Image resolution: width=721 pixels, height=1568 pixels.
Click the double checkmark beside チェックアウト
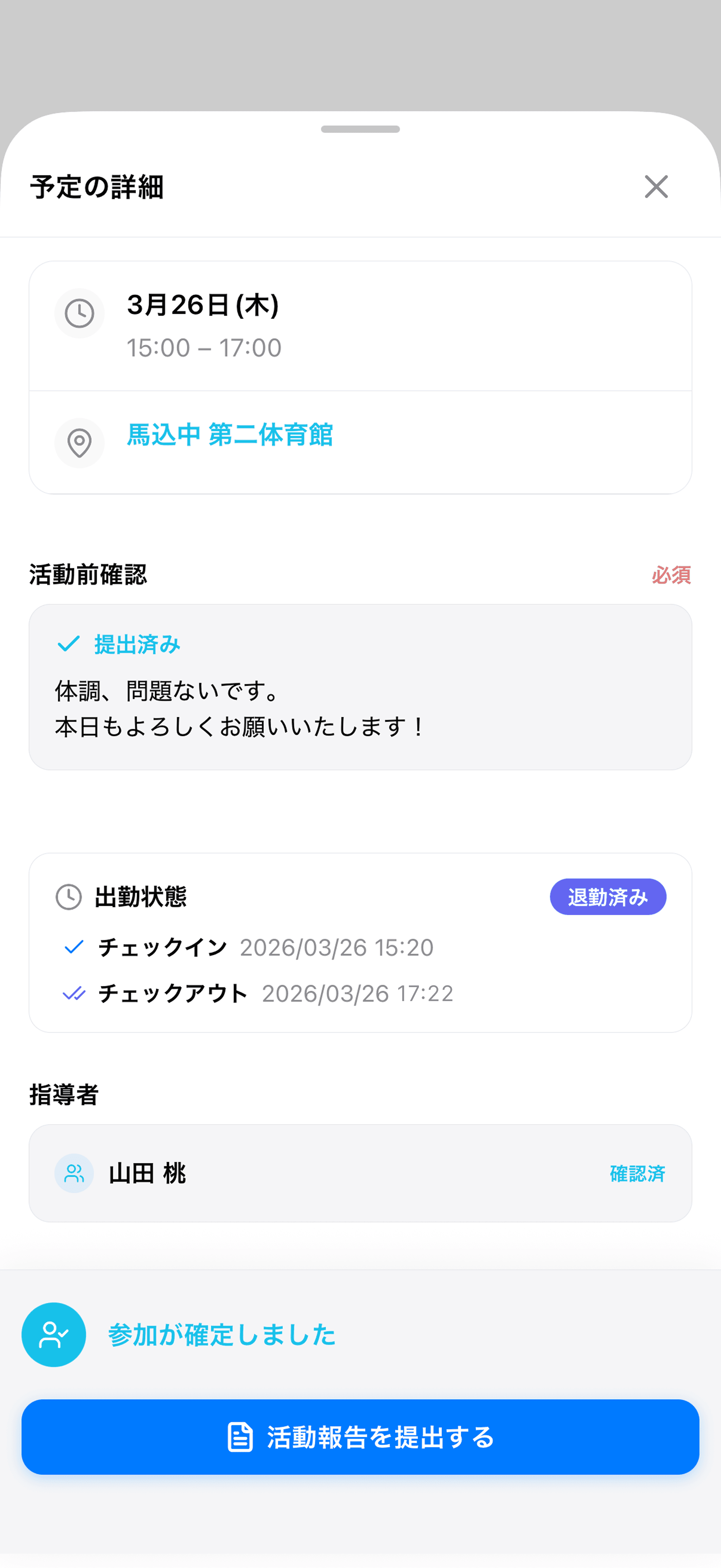tap(74, 993)
